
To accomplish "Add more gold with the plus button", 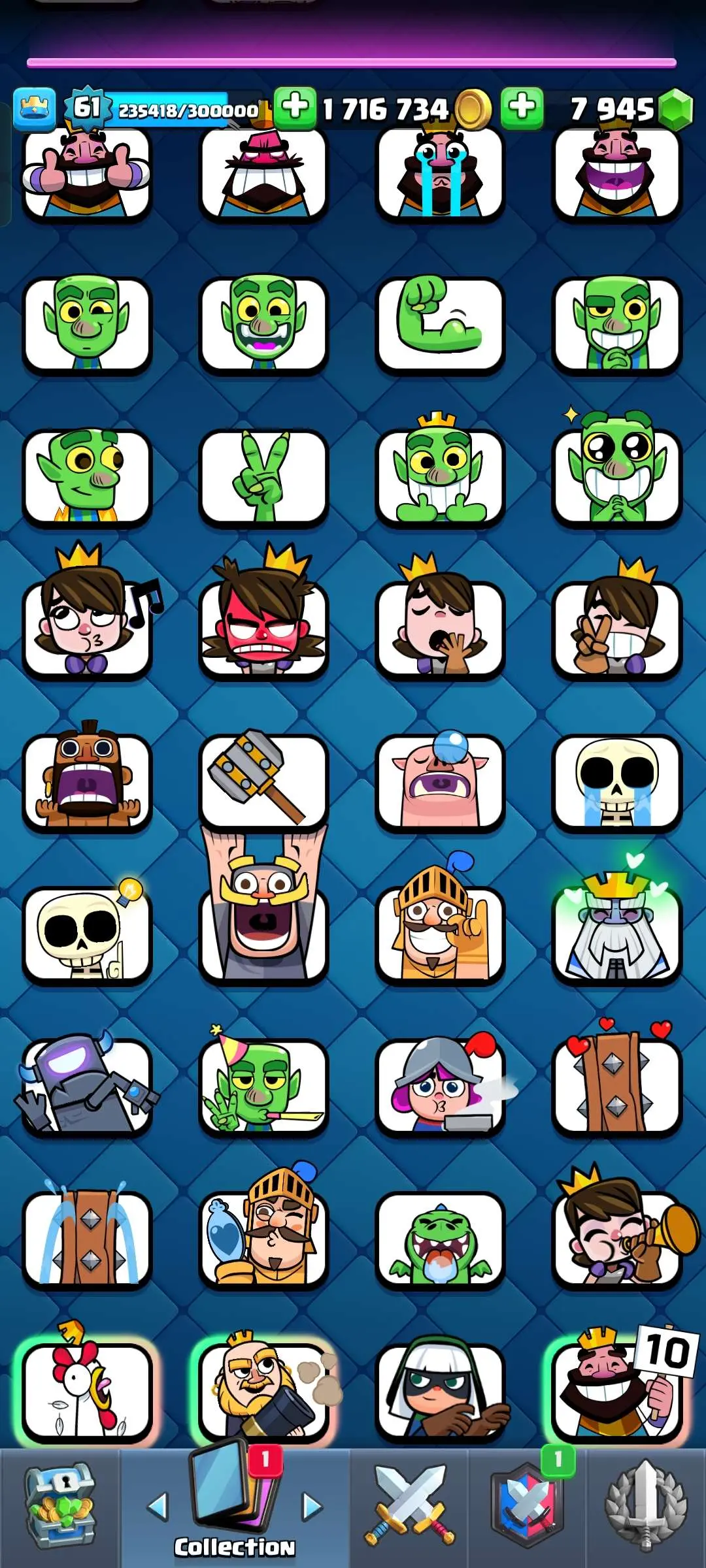I will (295, 107).
